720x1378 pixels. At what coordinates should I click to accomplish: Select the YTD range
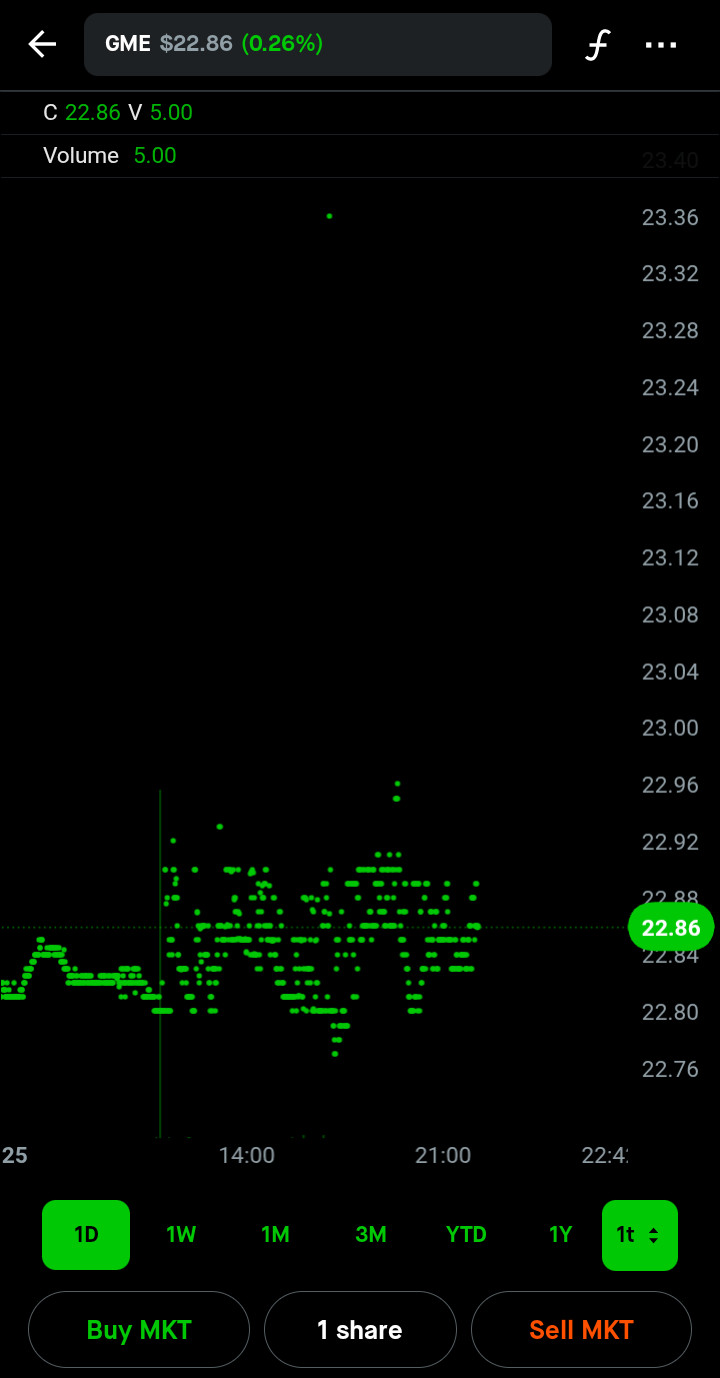tap(466, 1234)
